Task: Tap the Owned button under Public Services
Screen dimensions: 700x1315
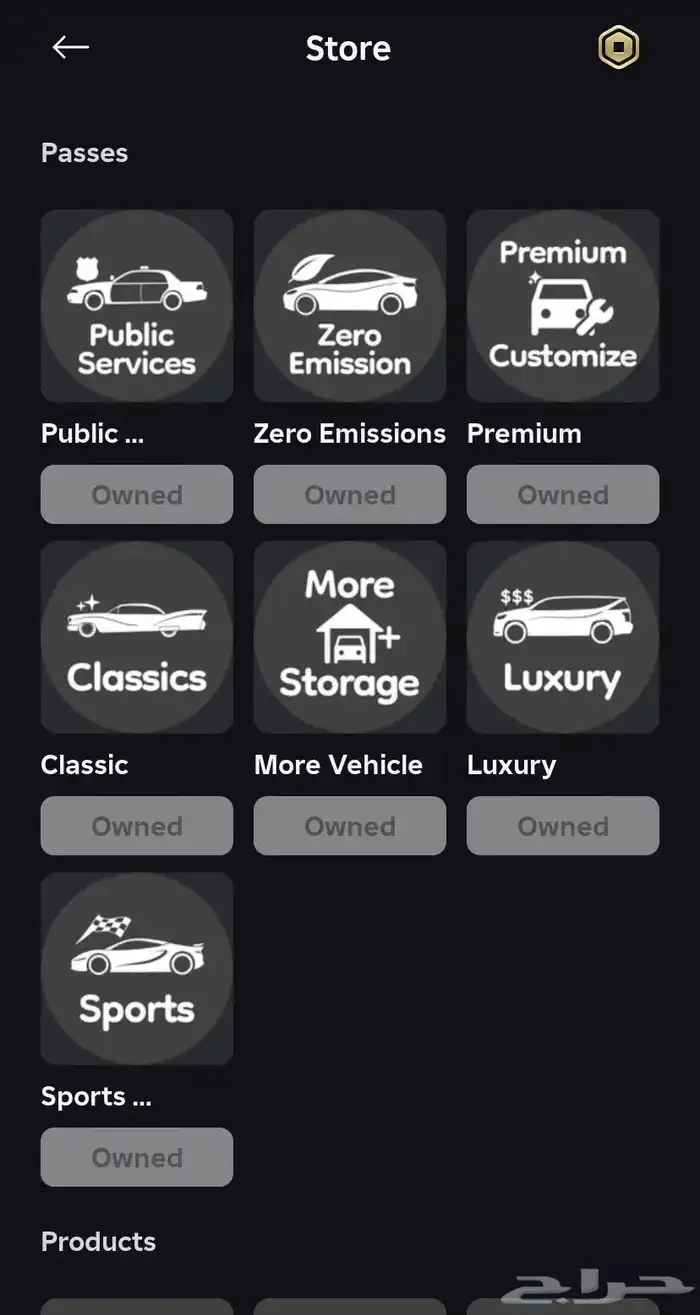Action: (x=137, y=494)
